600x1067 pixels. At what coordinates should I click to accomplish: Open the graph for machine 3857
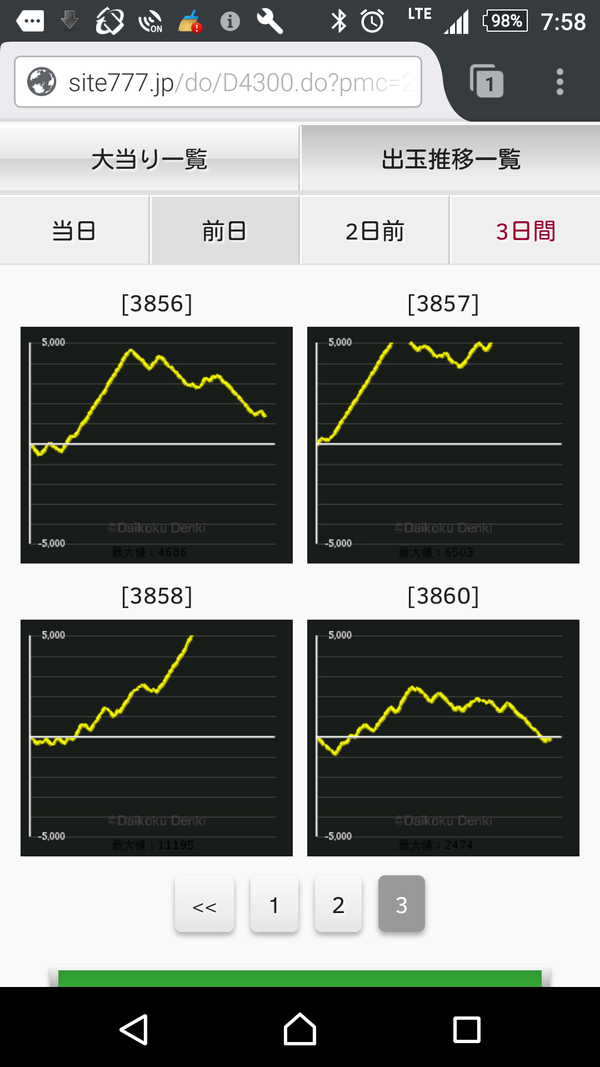click(443, 445)
